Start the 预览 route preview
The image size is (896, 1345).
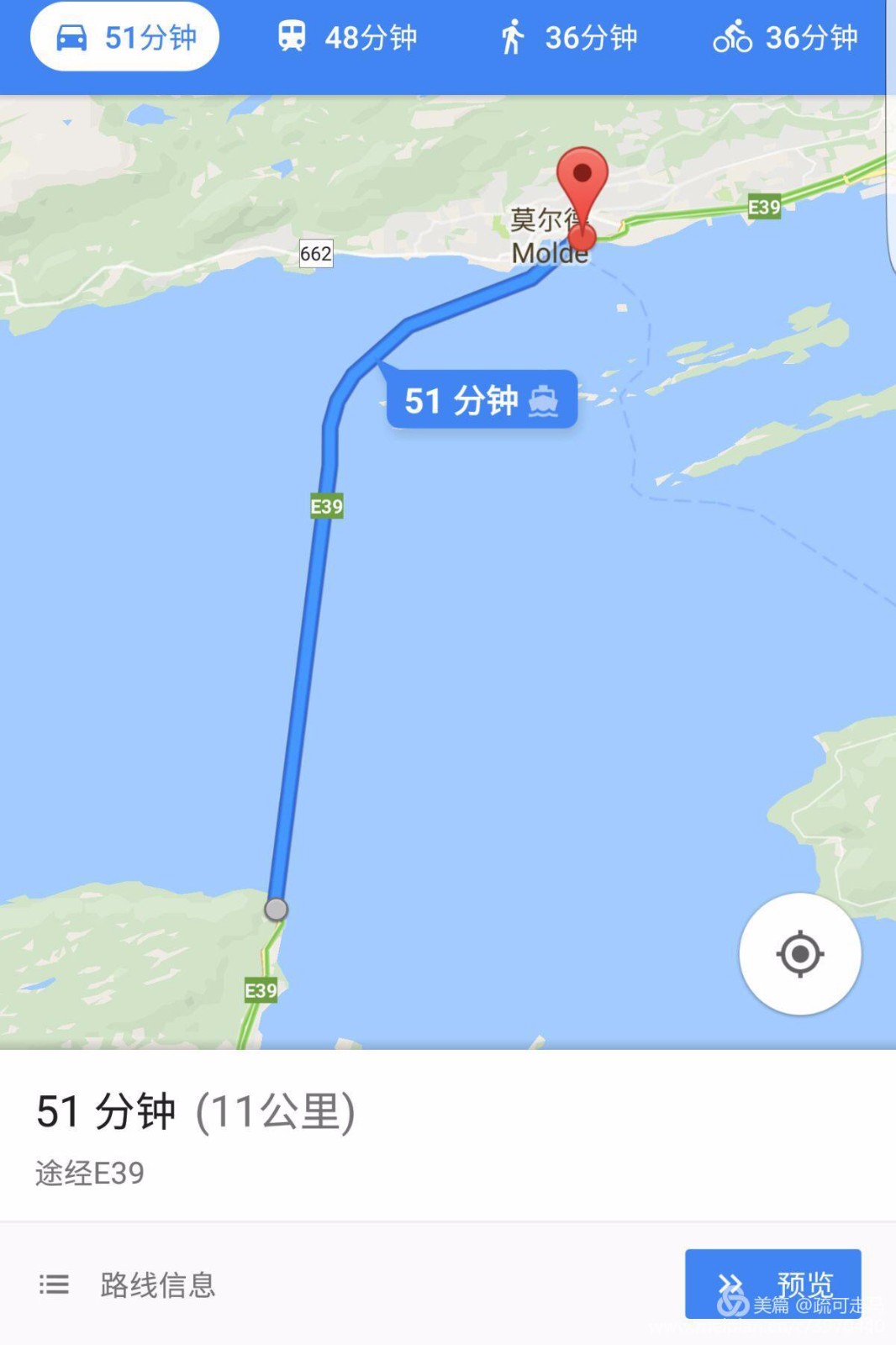tap(772, 1283)
